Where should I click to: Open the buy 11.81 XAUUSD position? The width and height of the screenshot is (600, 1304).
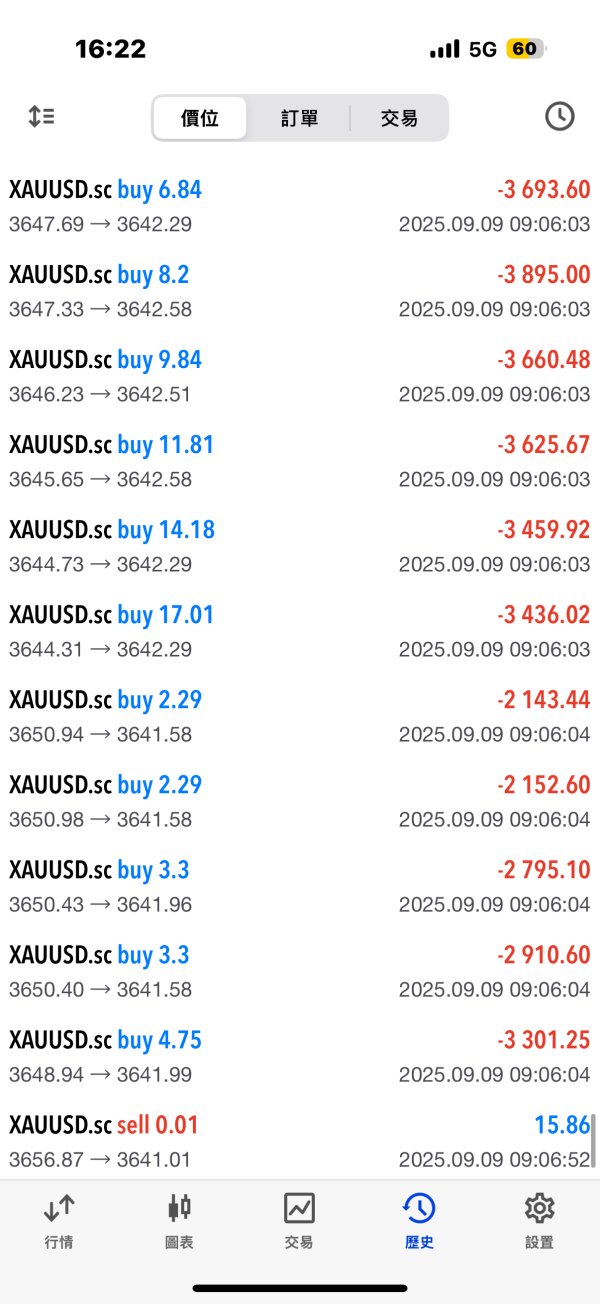coord(300,461)
